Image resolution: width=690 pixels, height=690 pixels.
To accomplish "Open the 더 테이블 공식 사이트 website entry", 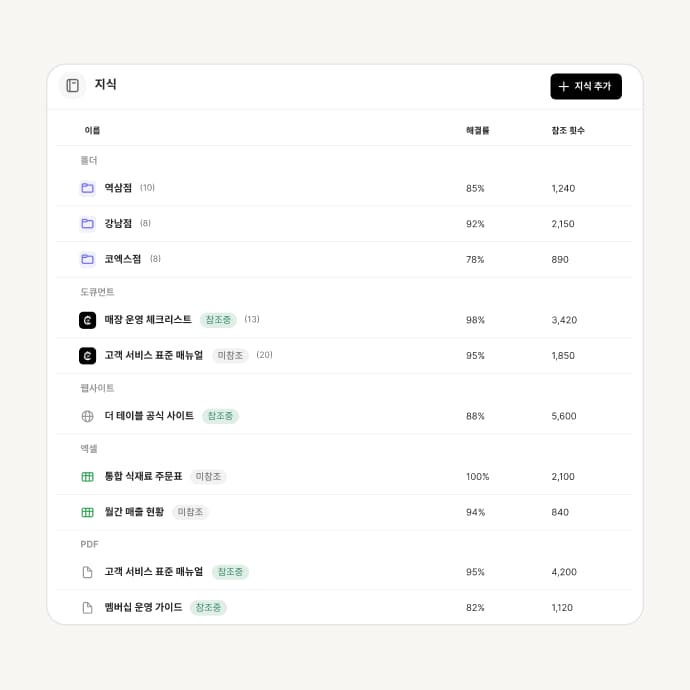I will (344, 416).
